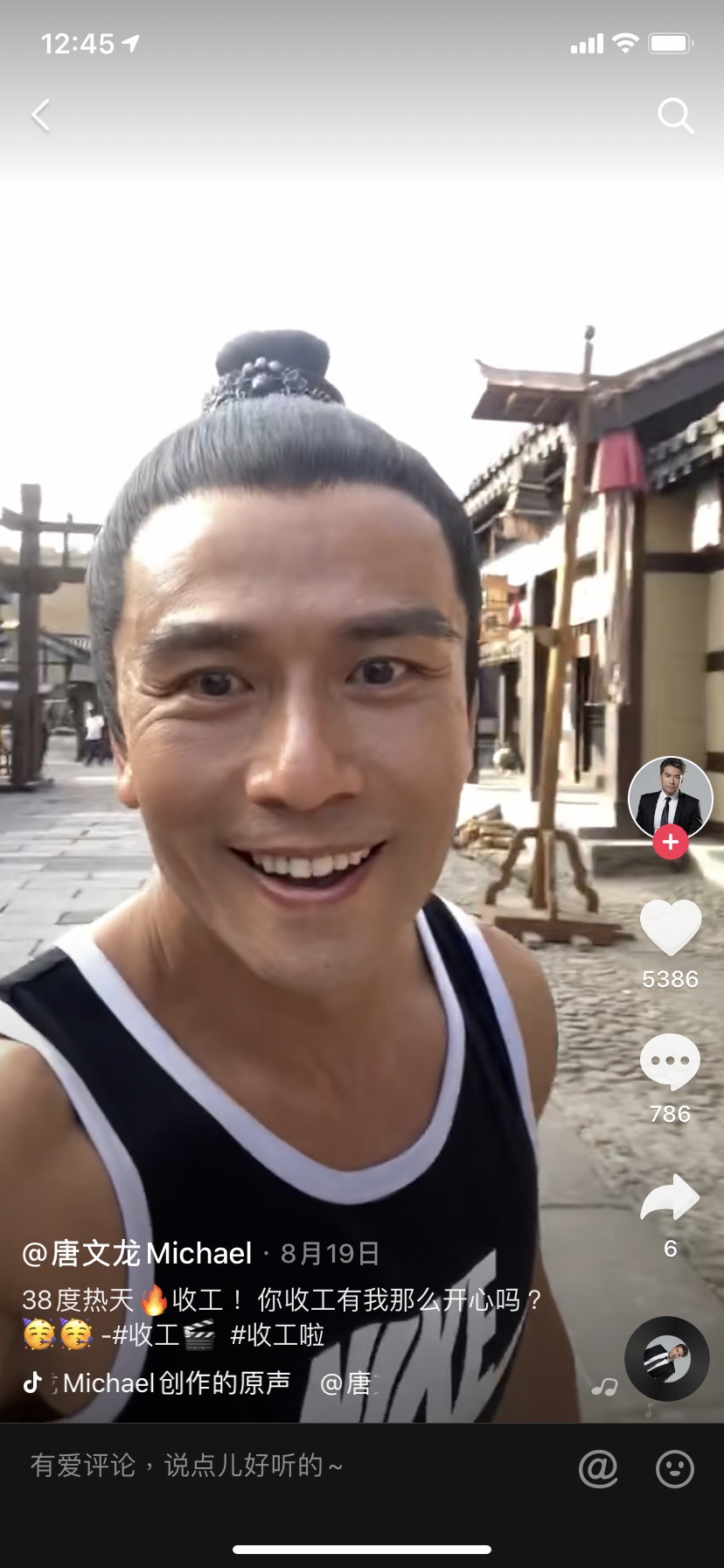Screen dimensions: 724x1568
Task: Like this video with the heart icon
Action: click(x=670, y=927)
